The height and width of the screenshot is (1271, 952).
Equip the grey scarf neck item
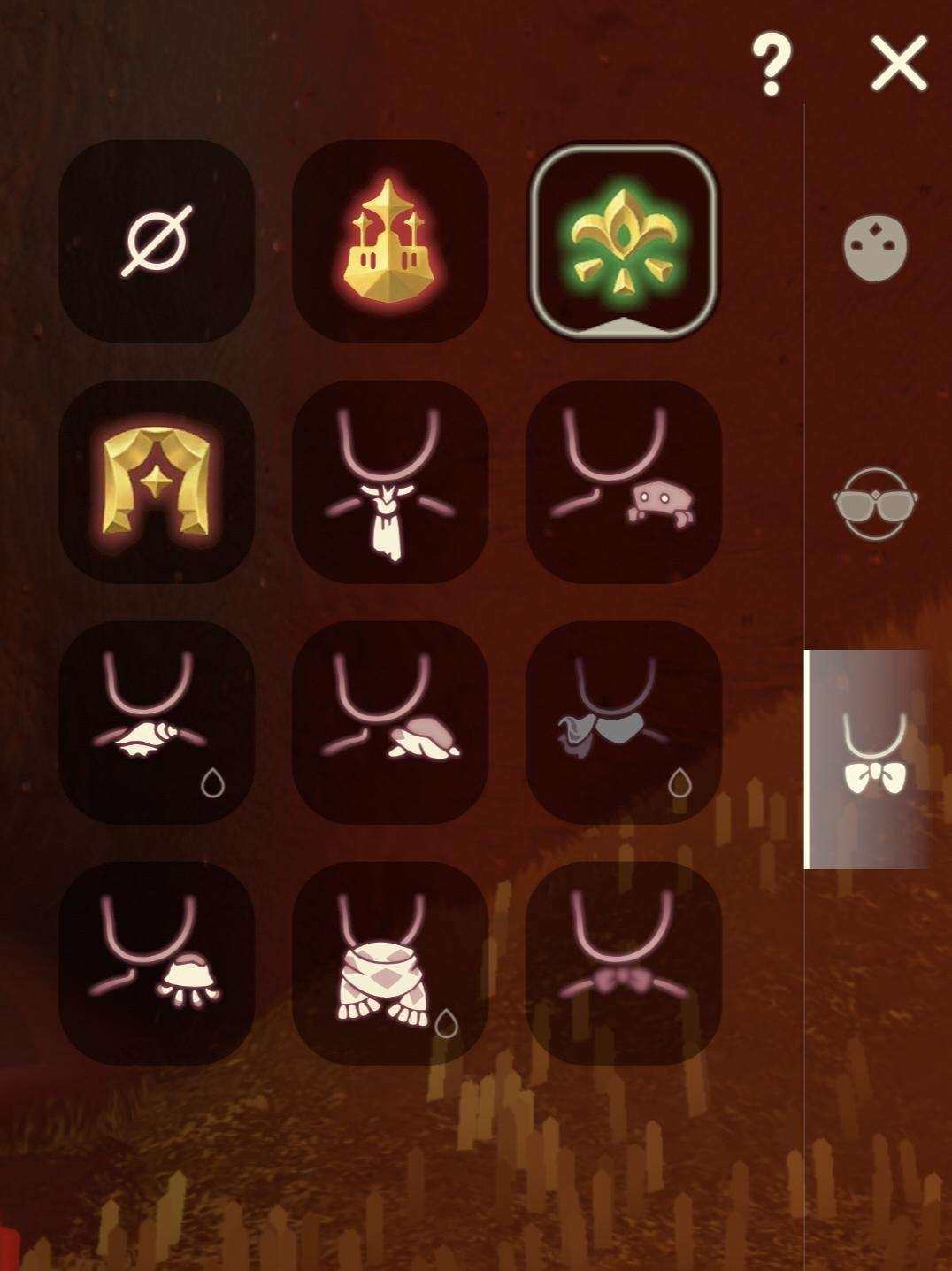[x=624, y=722]
